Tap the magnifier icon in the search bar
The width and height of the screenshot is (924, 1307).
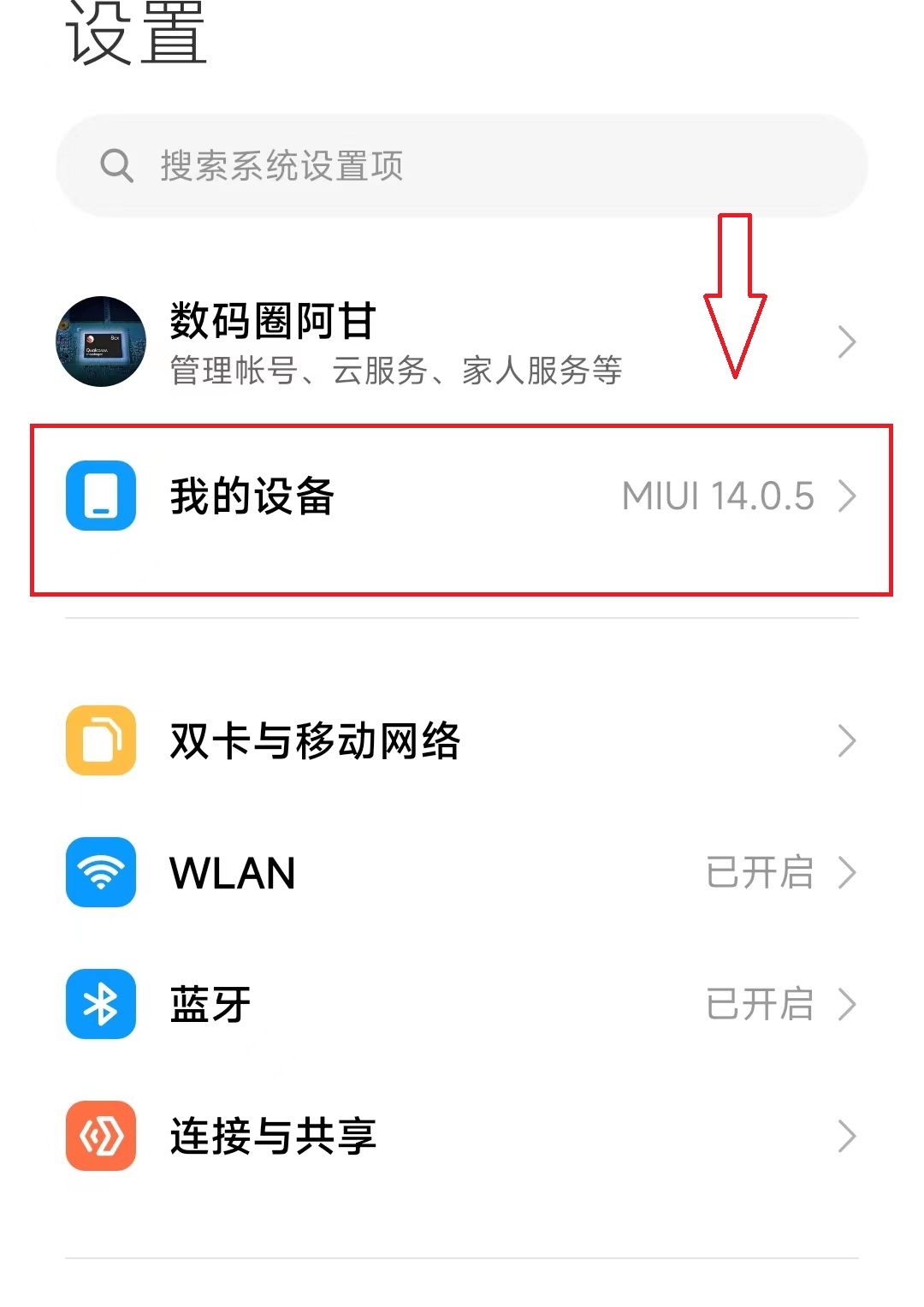118,165
